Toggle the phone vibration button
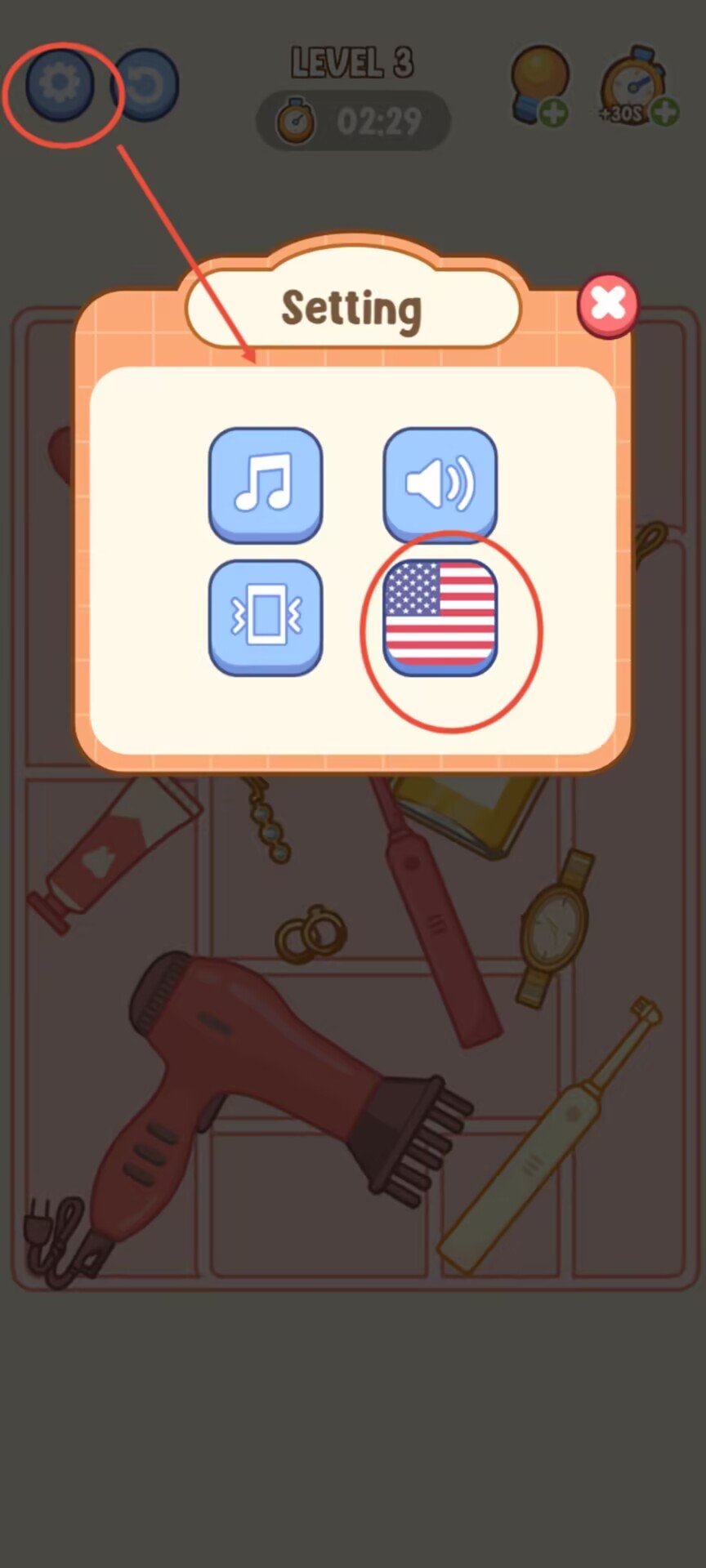This screenshot has height=1568, width=706. coord(266,617)
